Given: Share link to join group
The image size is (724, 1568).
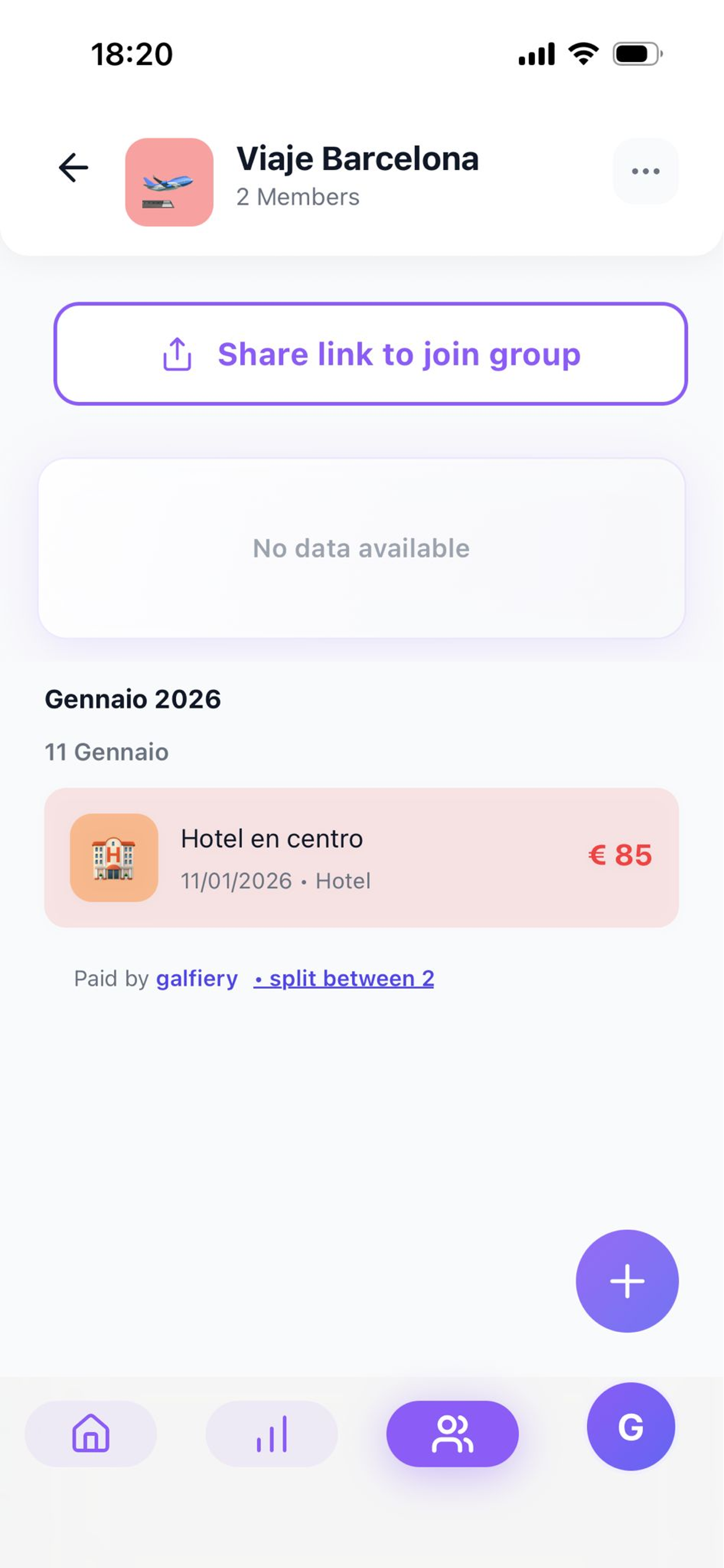Looking at the screenshot, I should pyautogui.click(x=370, y=354).
